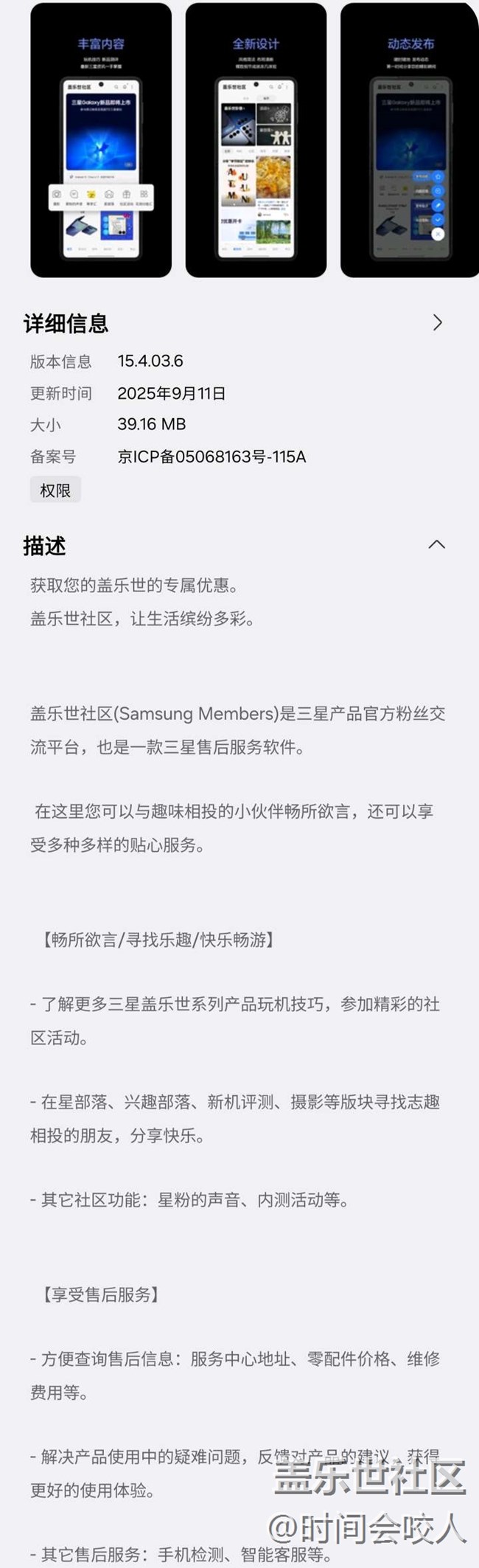Image resolution: width=479 pixels, height=1568 pixels.
Task: View the 全新设计 screenshot preview
Action: (x=256, y=140)
